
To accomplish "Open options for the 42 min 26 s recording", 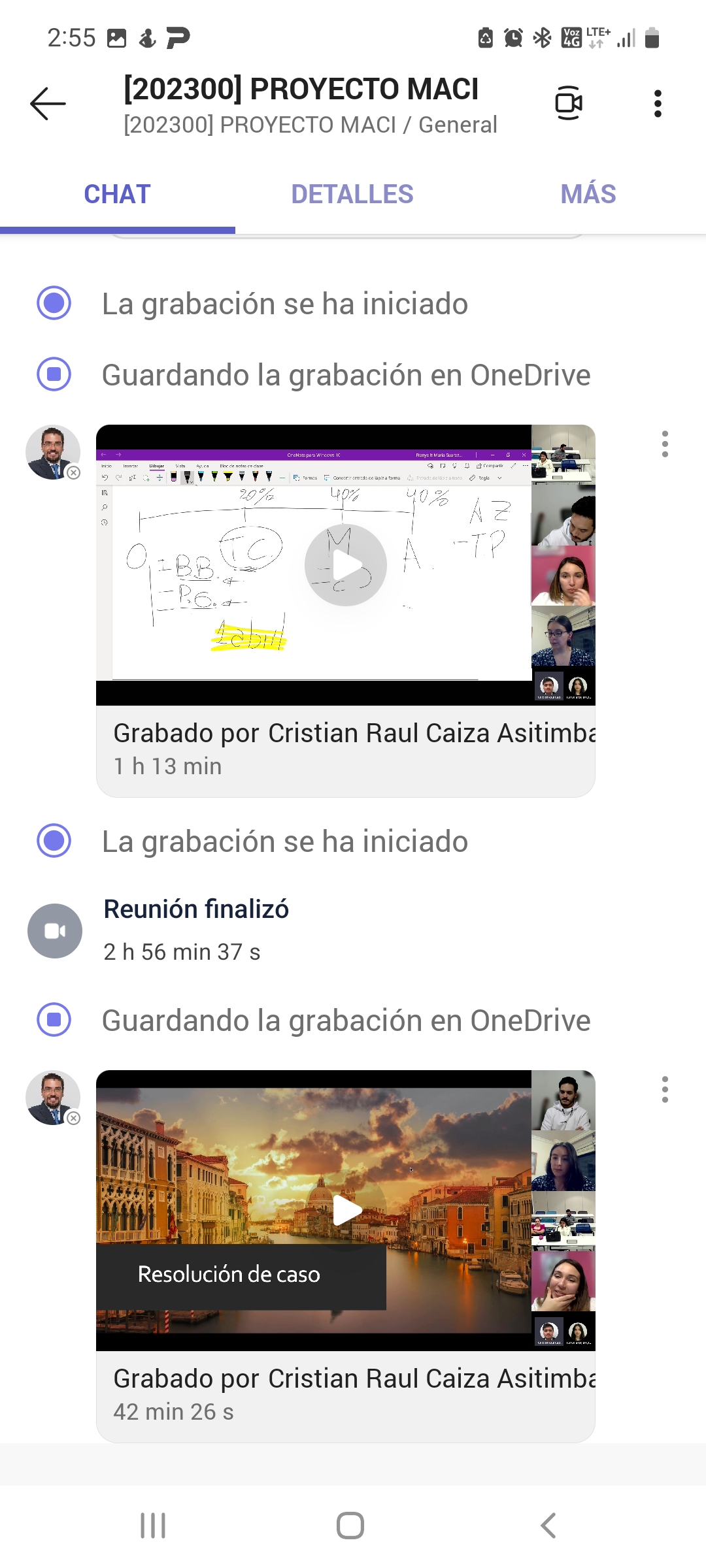I will pyautogui.click(x=665, y=1090).
